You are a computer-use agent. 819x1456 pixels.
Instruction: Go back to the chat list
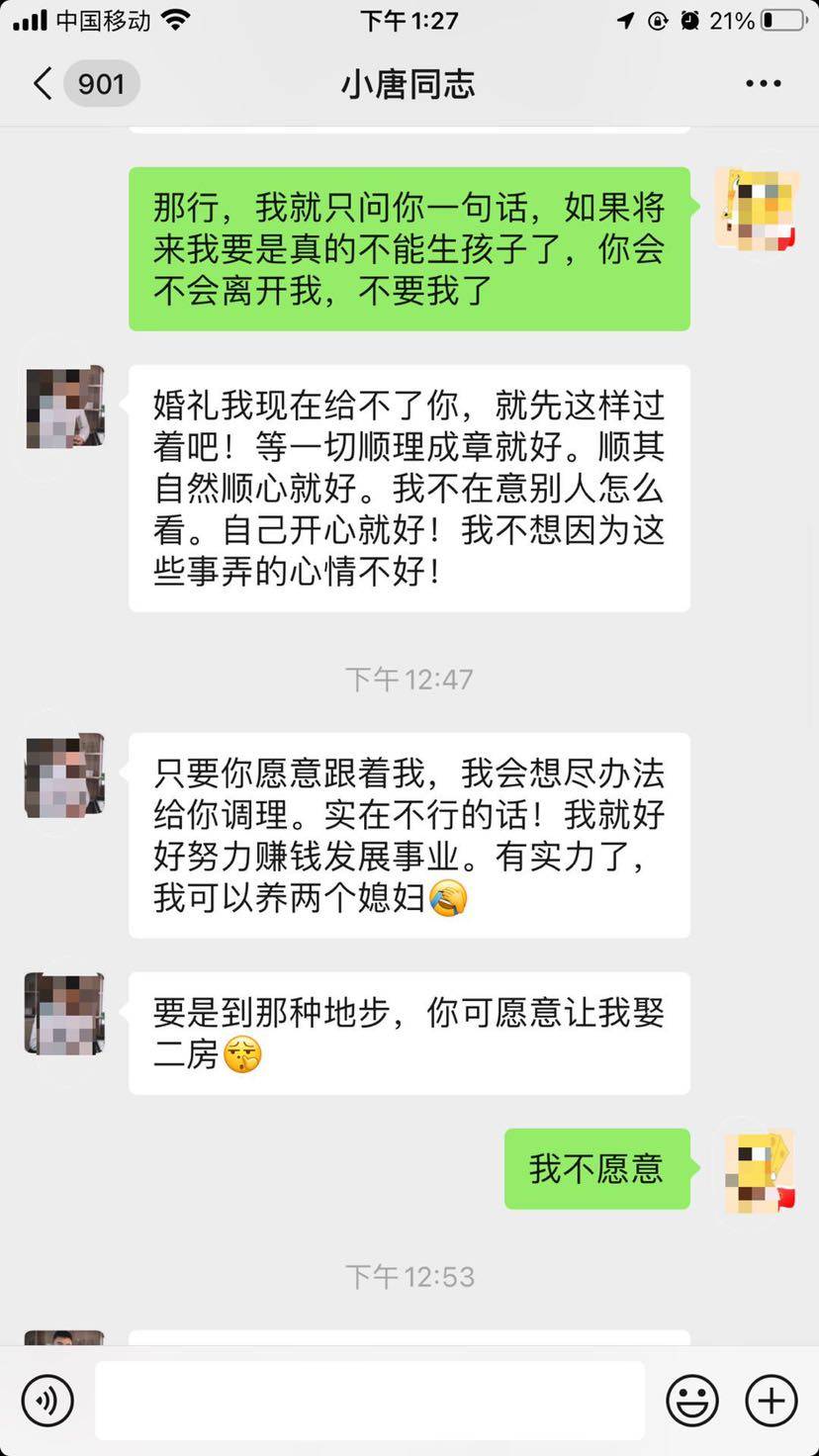coord(44,84)
